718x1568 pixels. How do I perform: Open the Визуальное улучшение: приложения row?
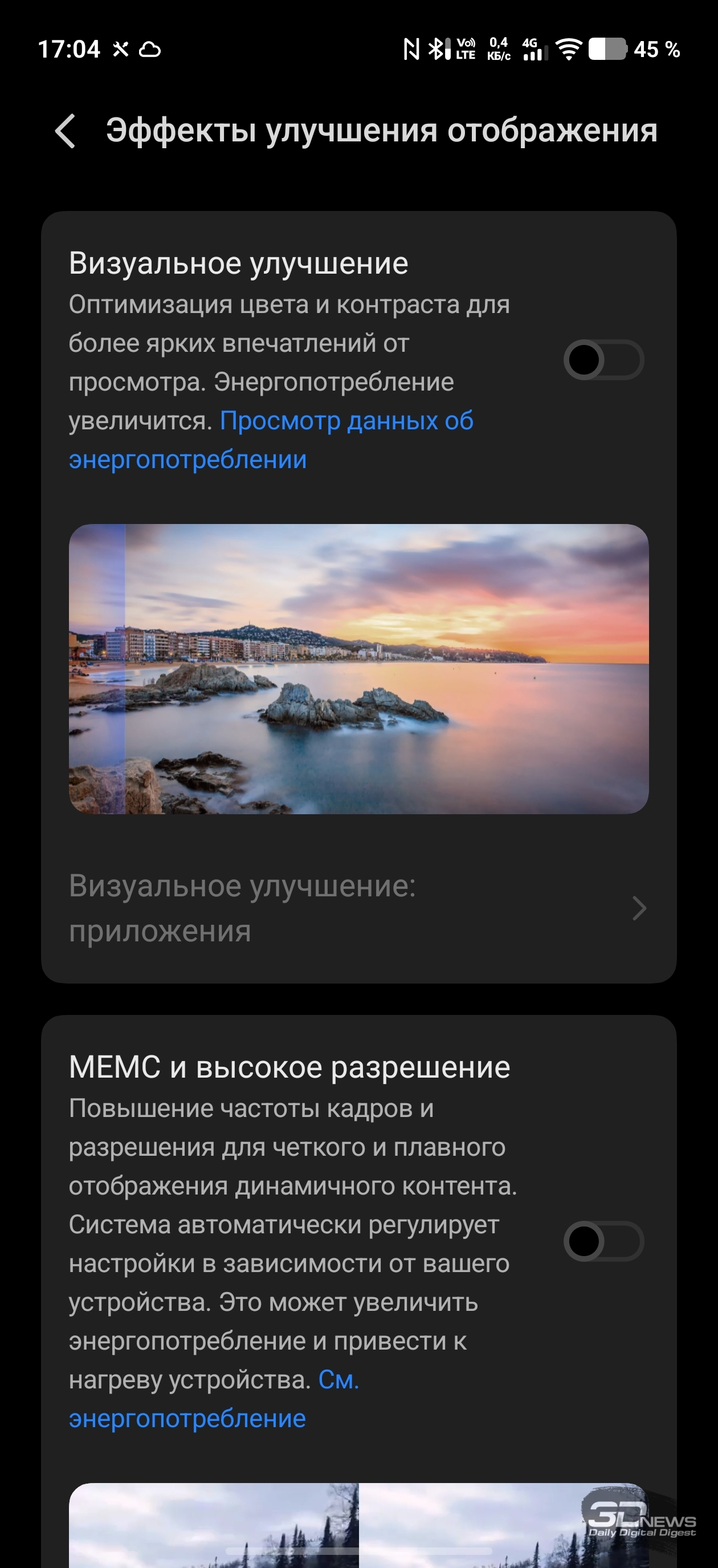[358, 908]
